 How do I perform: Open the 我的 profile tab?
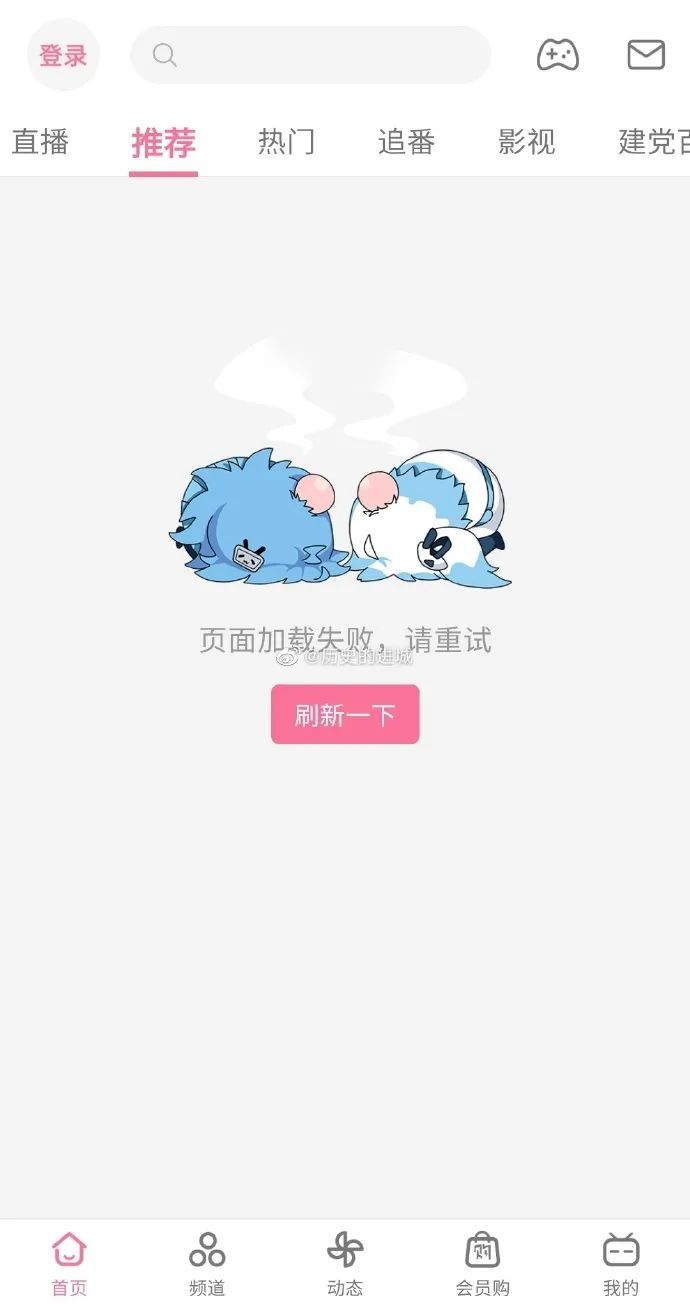(x=621, y=1264)
